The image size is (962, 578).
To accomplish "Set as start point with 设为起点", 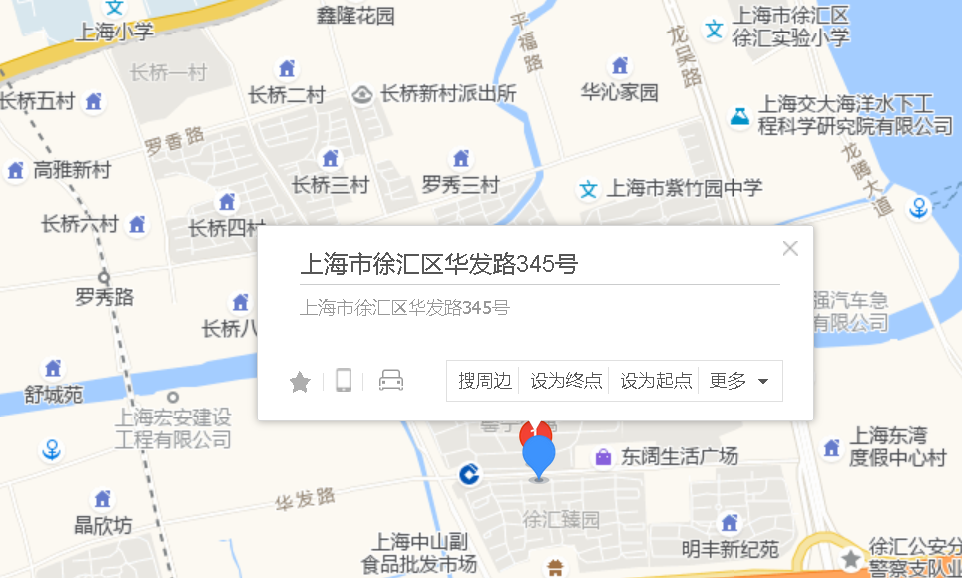I will pos(656,381).
